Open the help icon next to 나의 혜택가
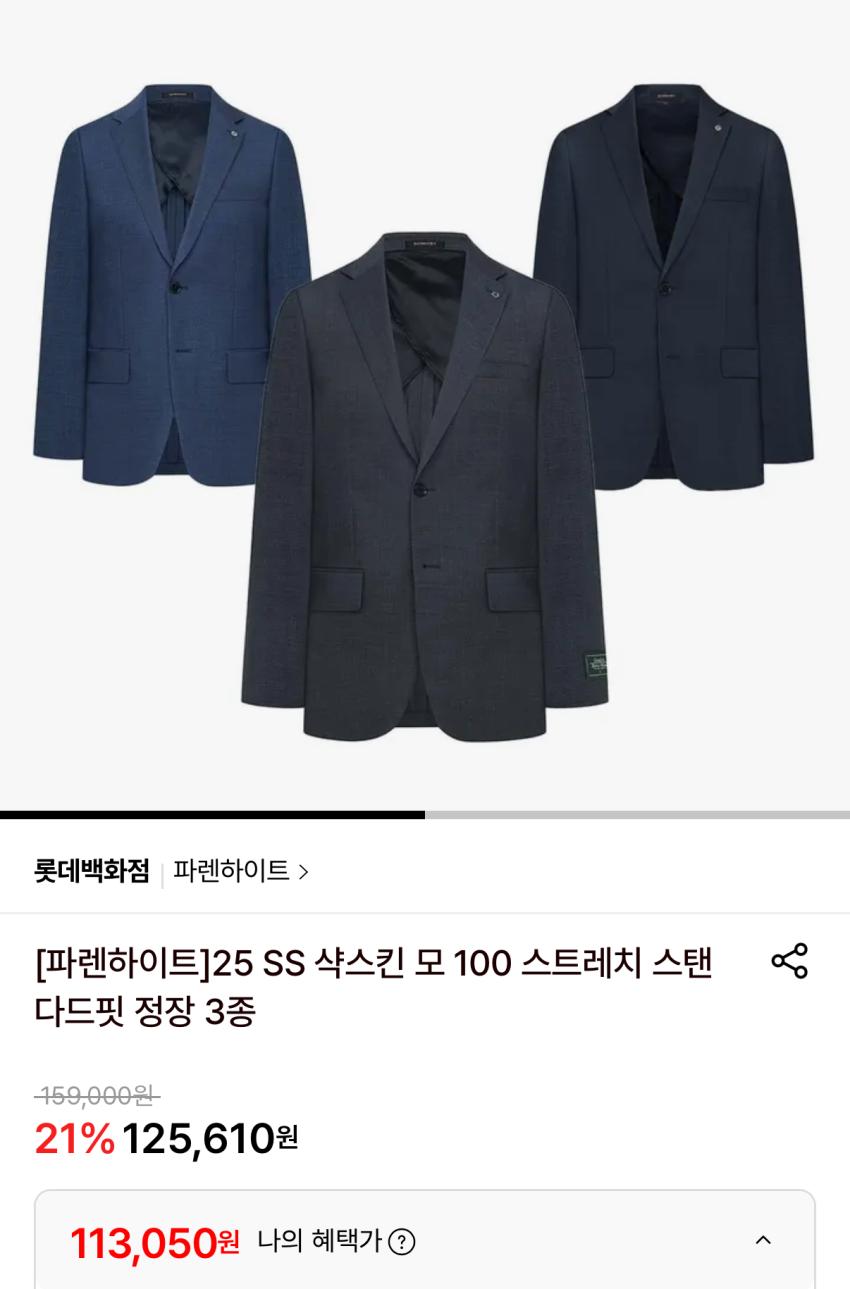 (401, 1242)
